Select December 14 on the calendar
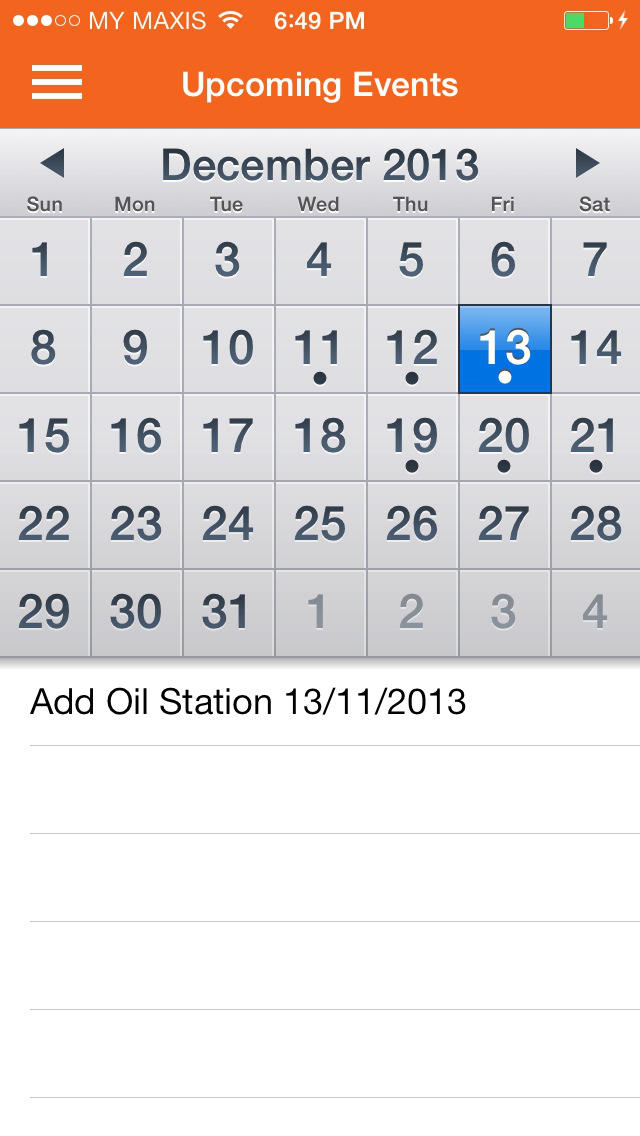Screen dimensions: 640x1136 click(x=596, y=349)
